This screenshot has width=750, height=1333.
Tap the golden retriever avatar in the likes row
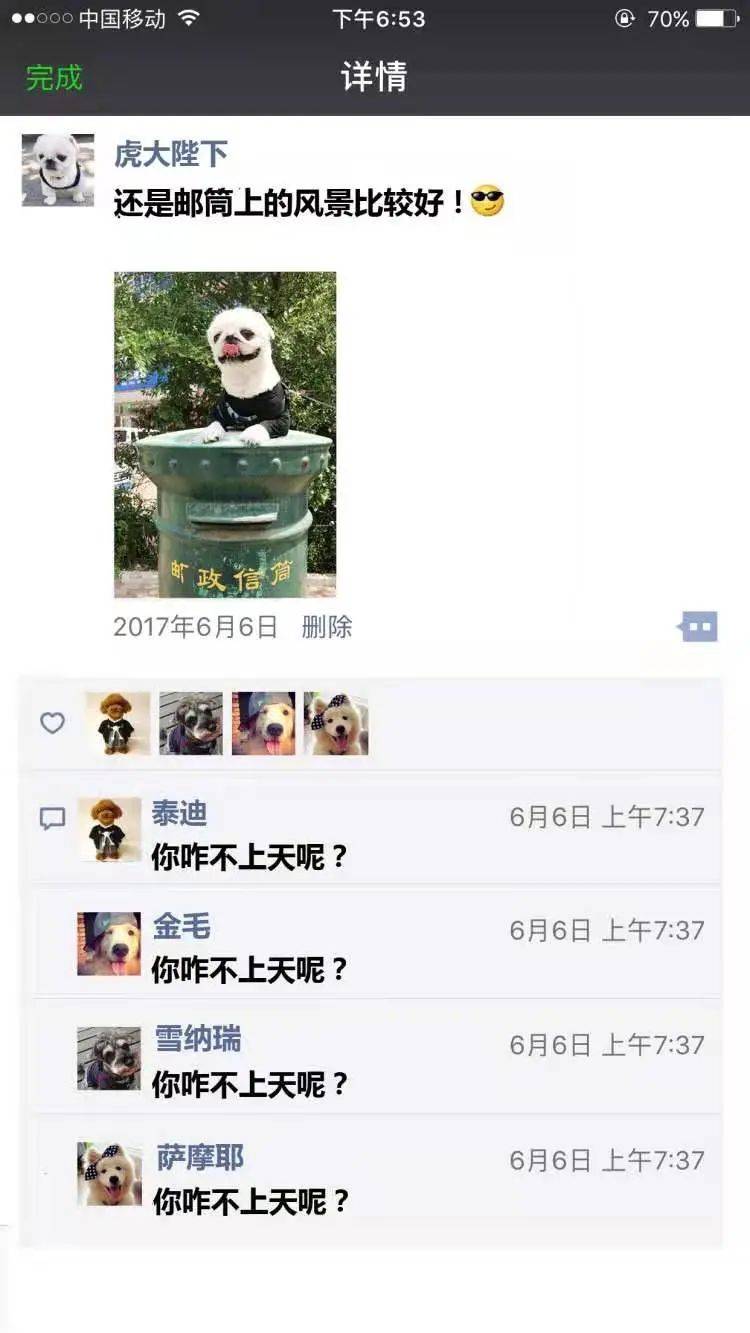[x=264, y=723]
